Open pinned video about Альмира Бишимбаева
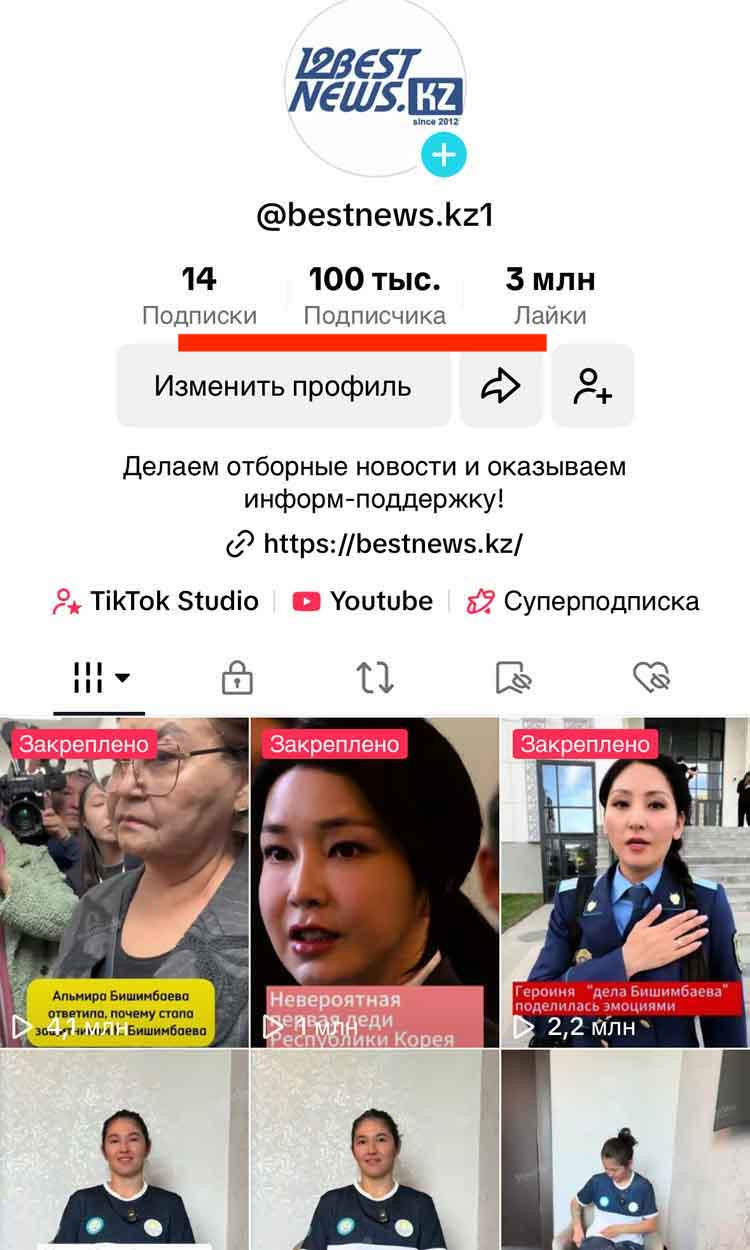Viewport: 750px width, 1250px height. [x=124, y=882]
